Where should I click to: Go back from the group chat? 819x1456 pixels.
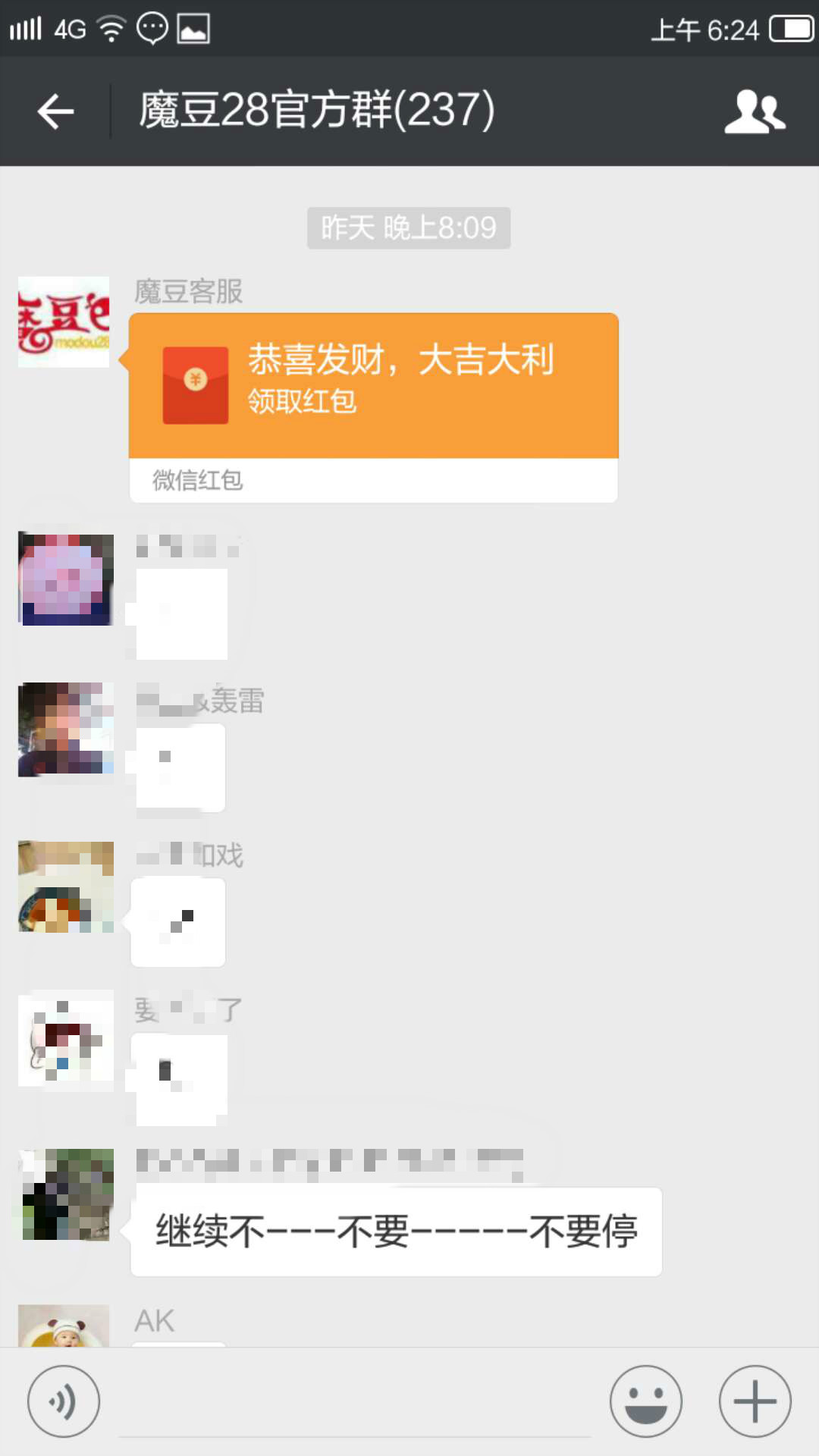click(56, 111)
